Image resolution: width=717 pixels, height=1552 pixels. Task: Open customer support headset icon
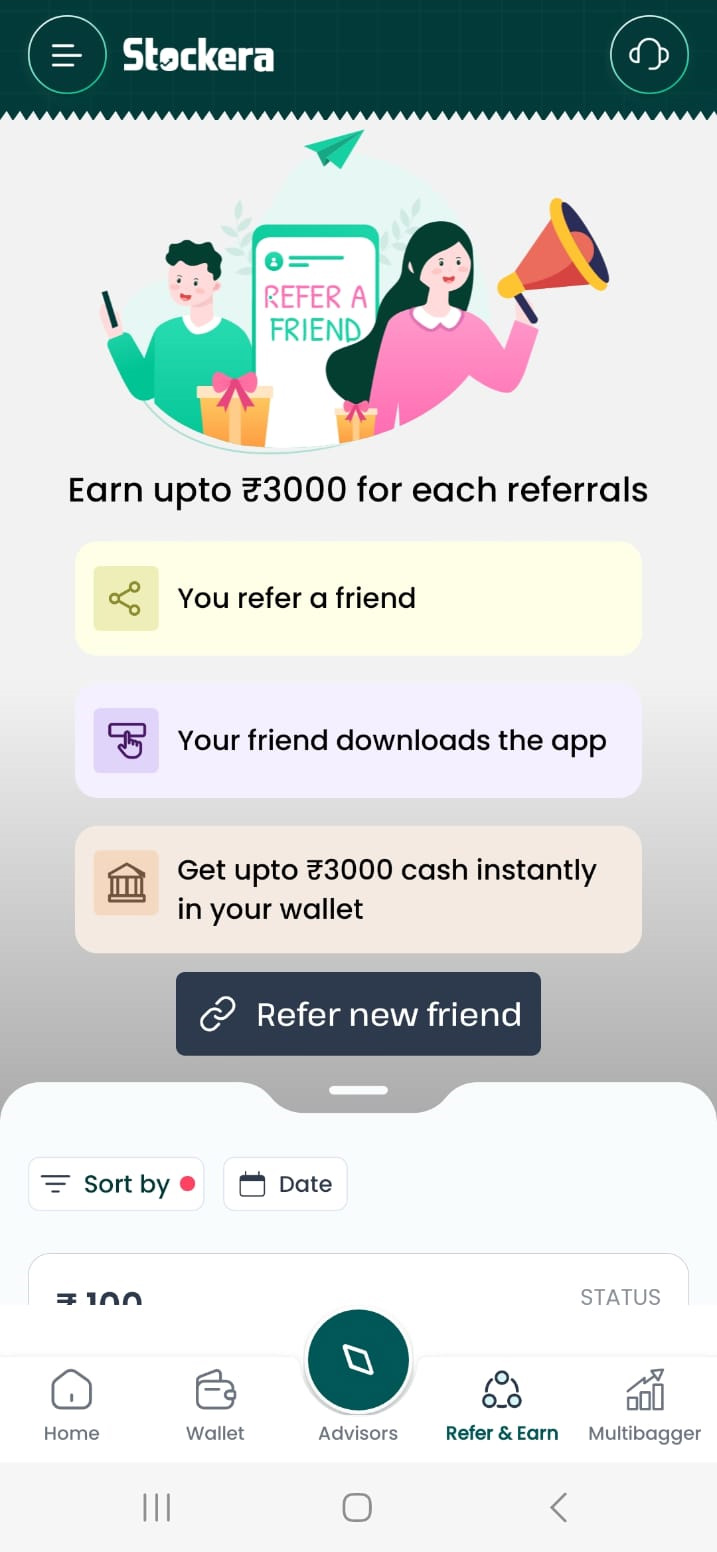coord(649,55)
